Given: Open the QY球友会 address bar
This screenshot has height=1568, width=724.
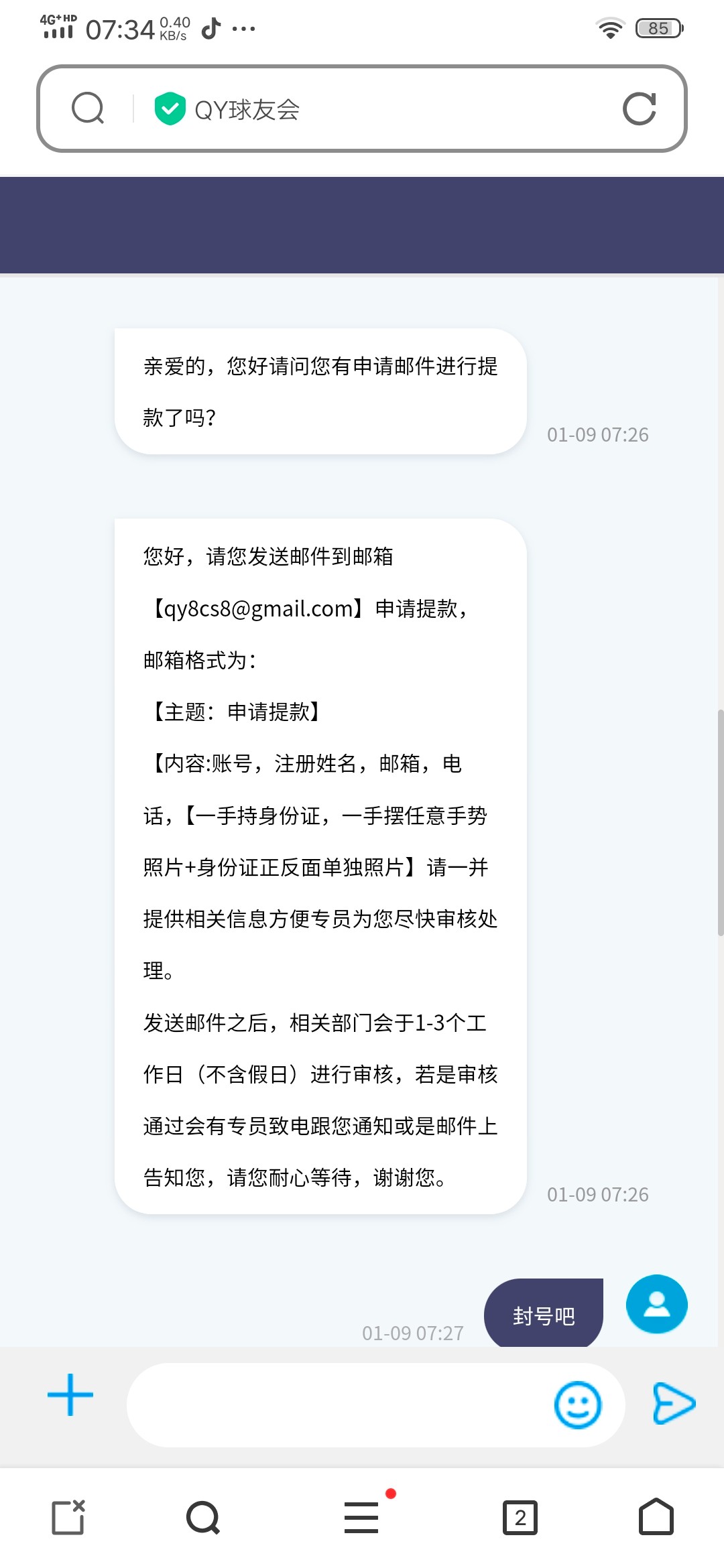Looking at the screenshot, I should (375, 109).
